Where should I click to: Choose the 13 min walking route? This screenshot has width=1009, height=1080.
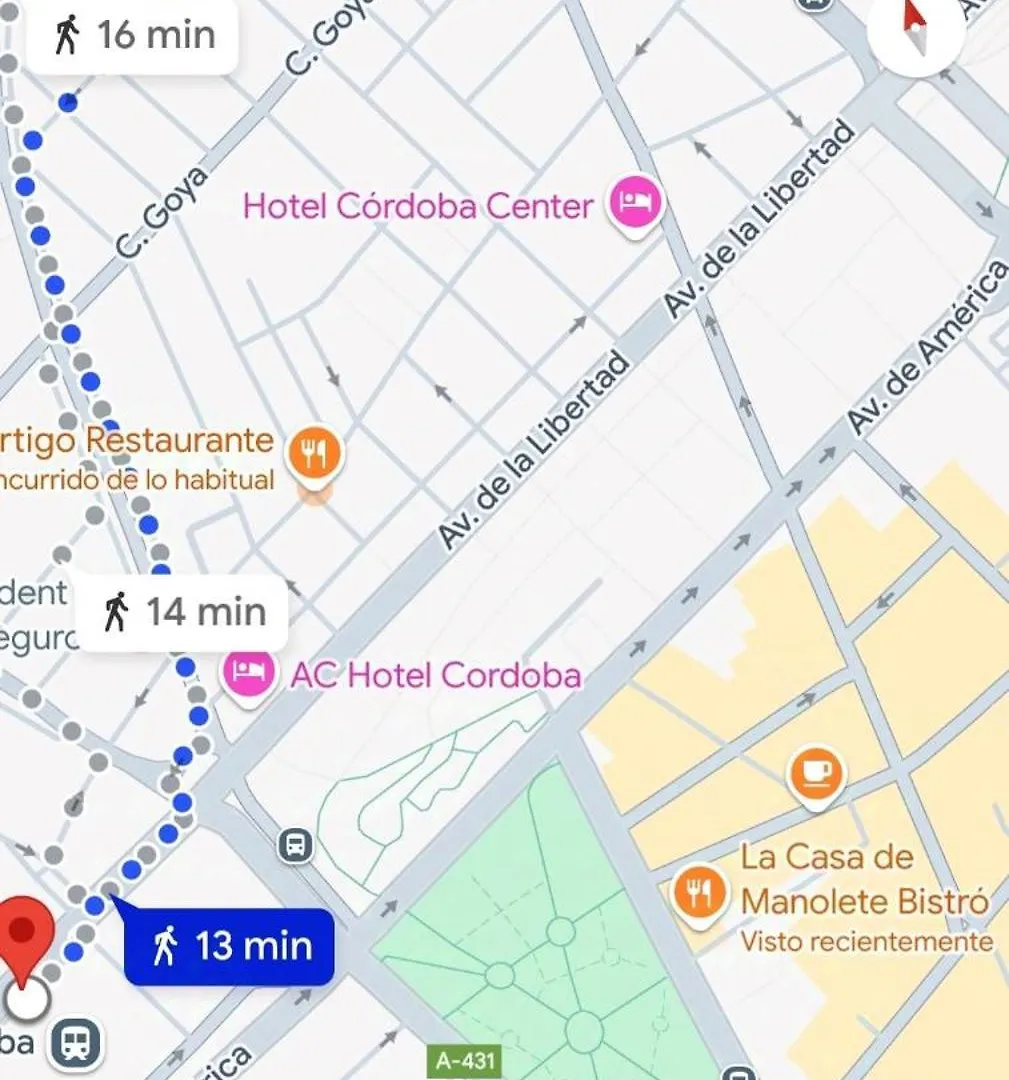[231, 946]
